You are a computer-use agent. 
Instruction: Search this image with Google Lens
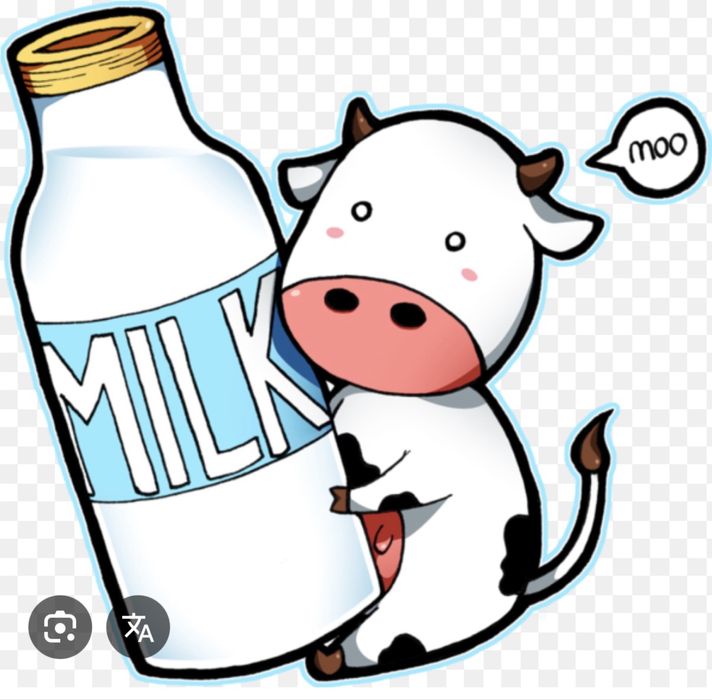click(x=60, y=626)
